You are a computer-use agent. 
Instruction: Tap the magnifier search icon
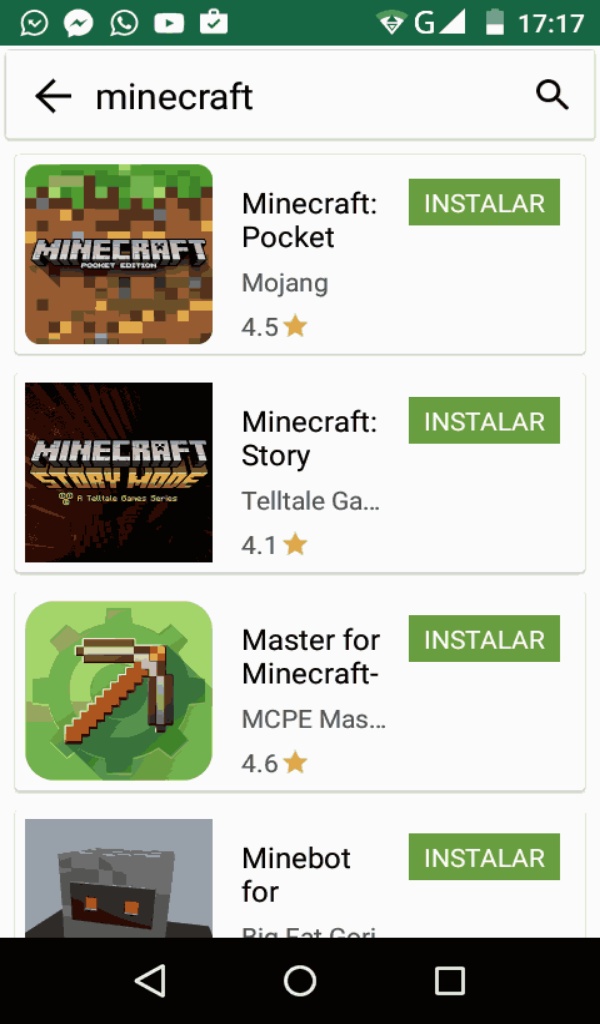[552, 95]
